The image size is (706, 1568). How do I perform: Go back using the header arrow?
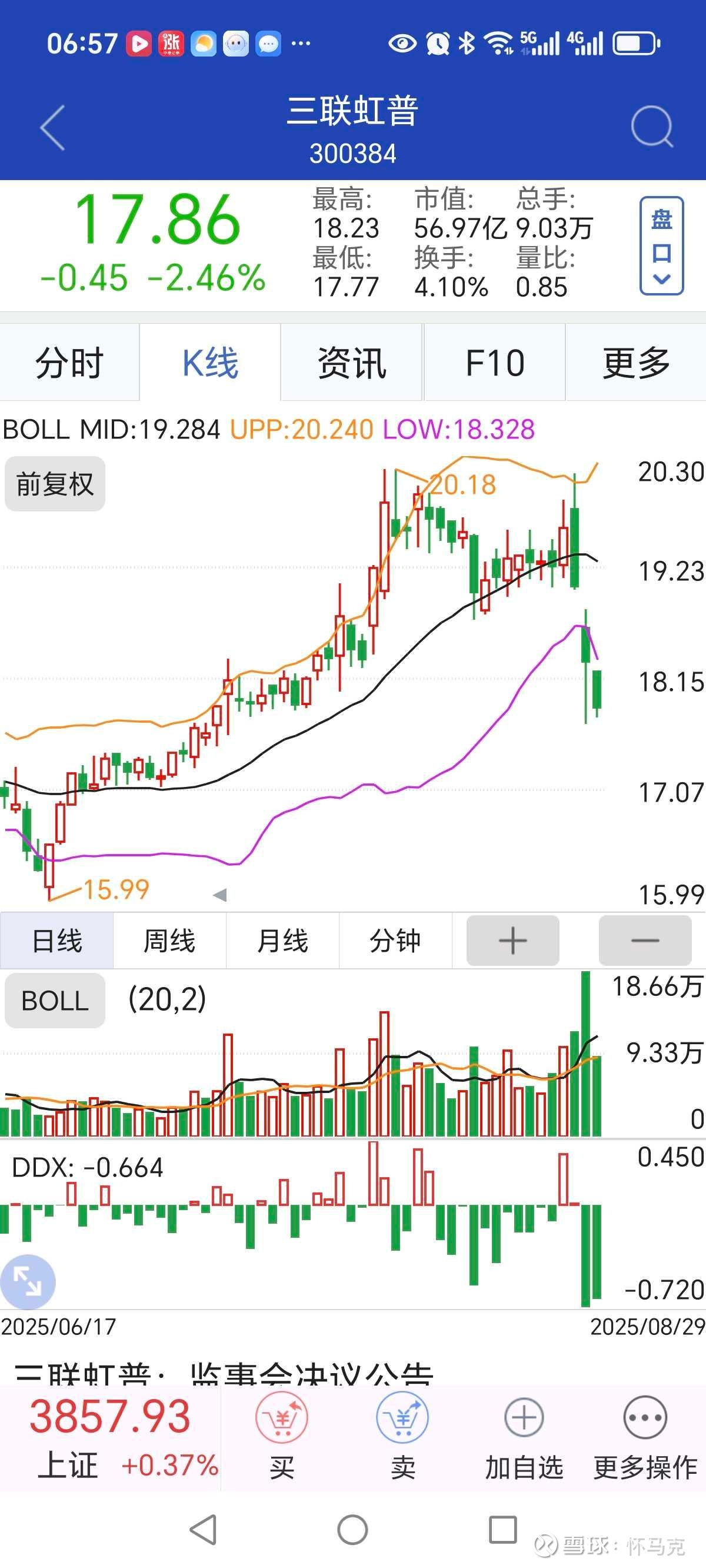click(52, 127)
